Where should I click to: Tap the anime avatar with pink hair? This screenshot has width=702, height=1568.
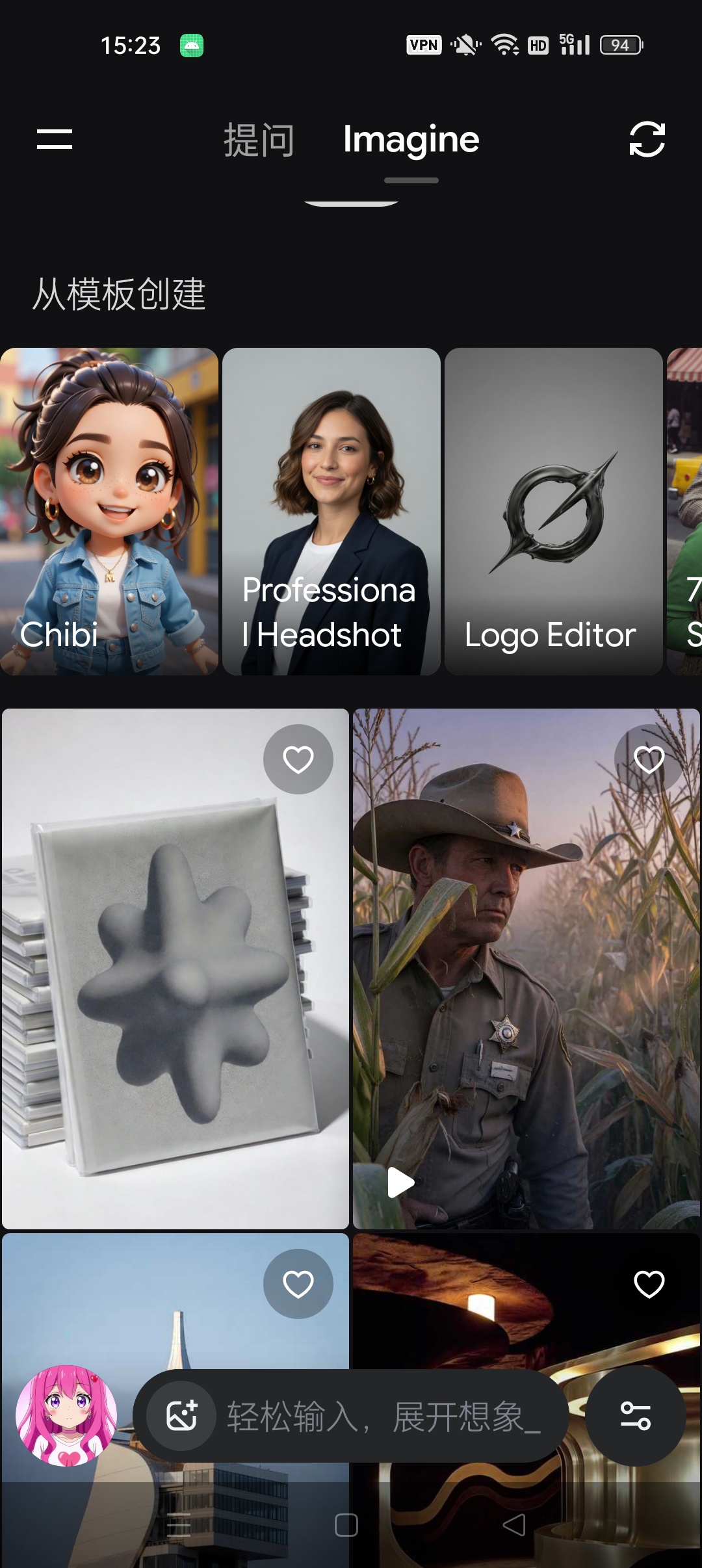point(66,1415)
